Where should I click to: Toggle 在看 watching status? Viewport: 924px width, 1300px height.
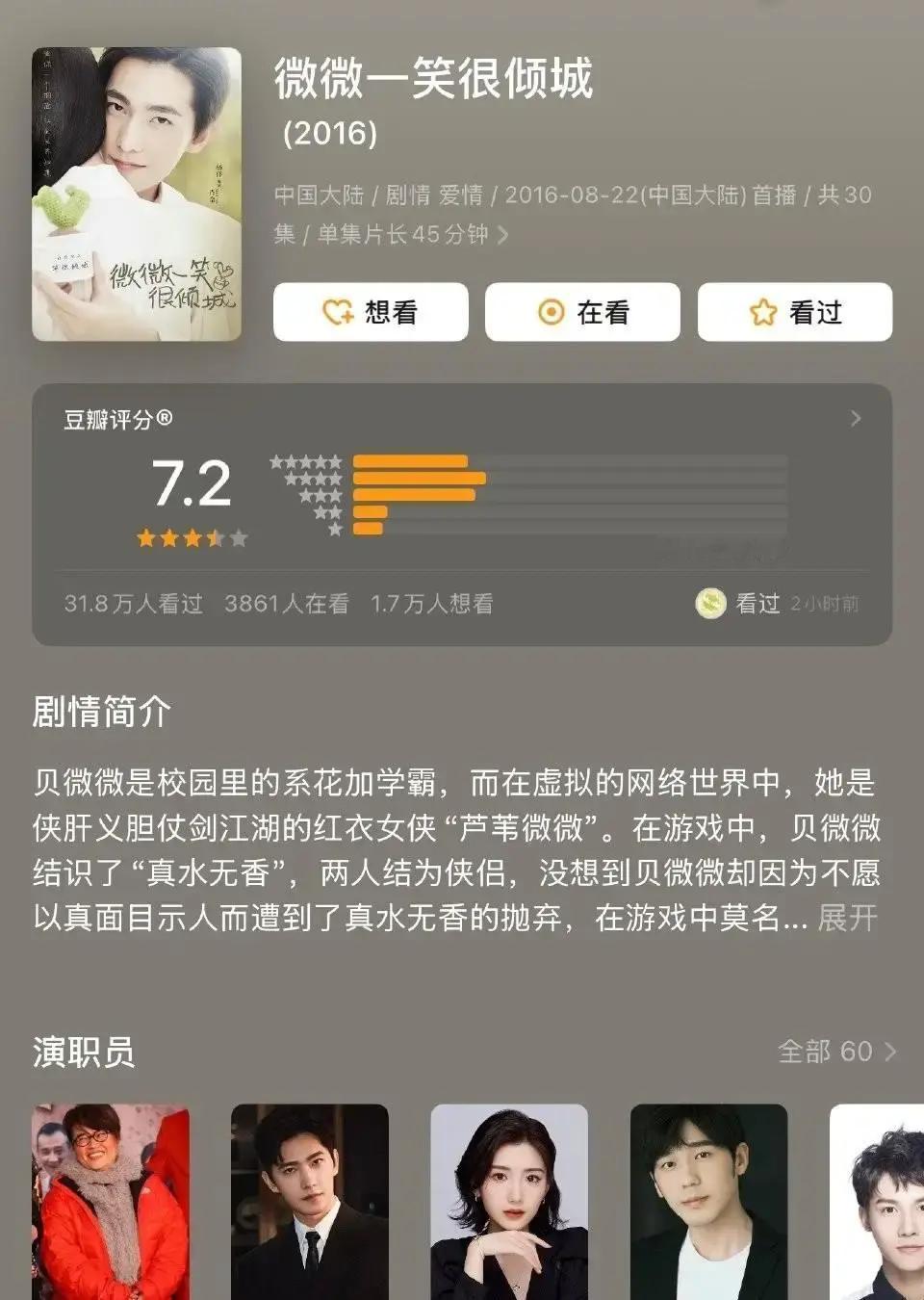point(581,312)
